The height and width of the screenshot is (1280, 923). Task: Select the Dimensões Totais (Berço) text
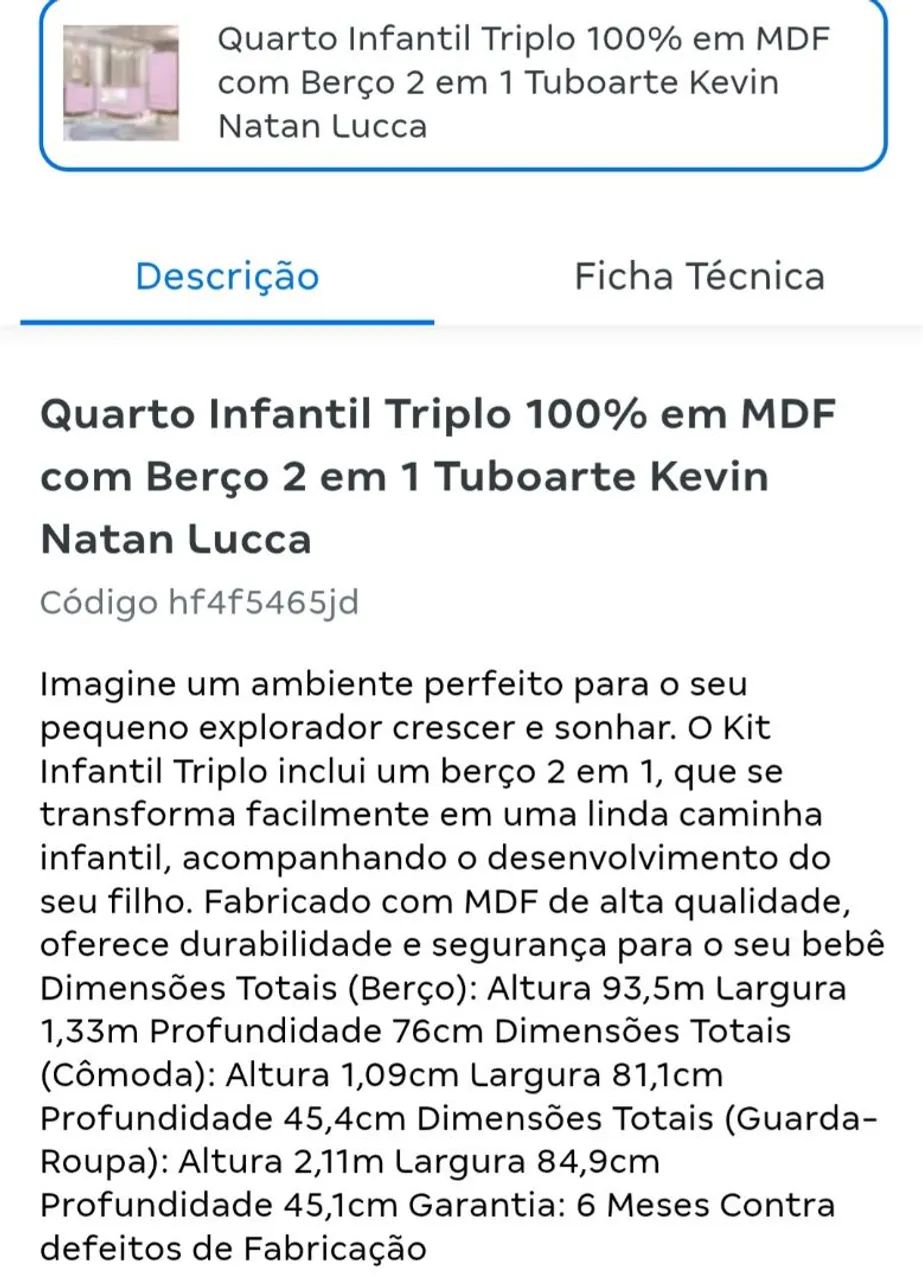coord(252,986)
